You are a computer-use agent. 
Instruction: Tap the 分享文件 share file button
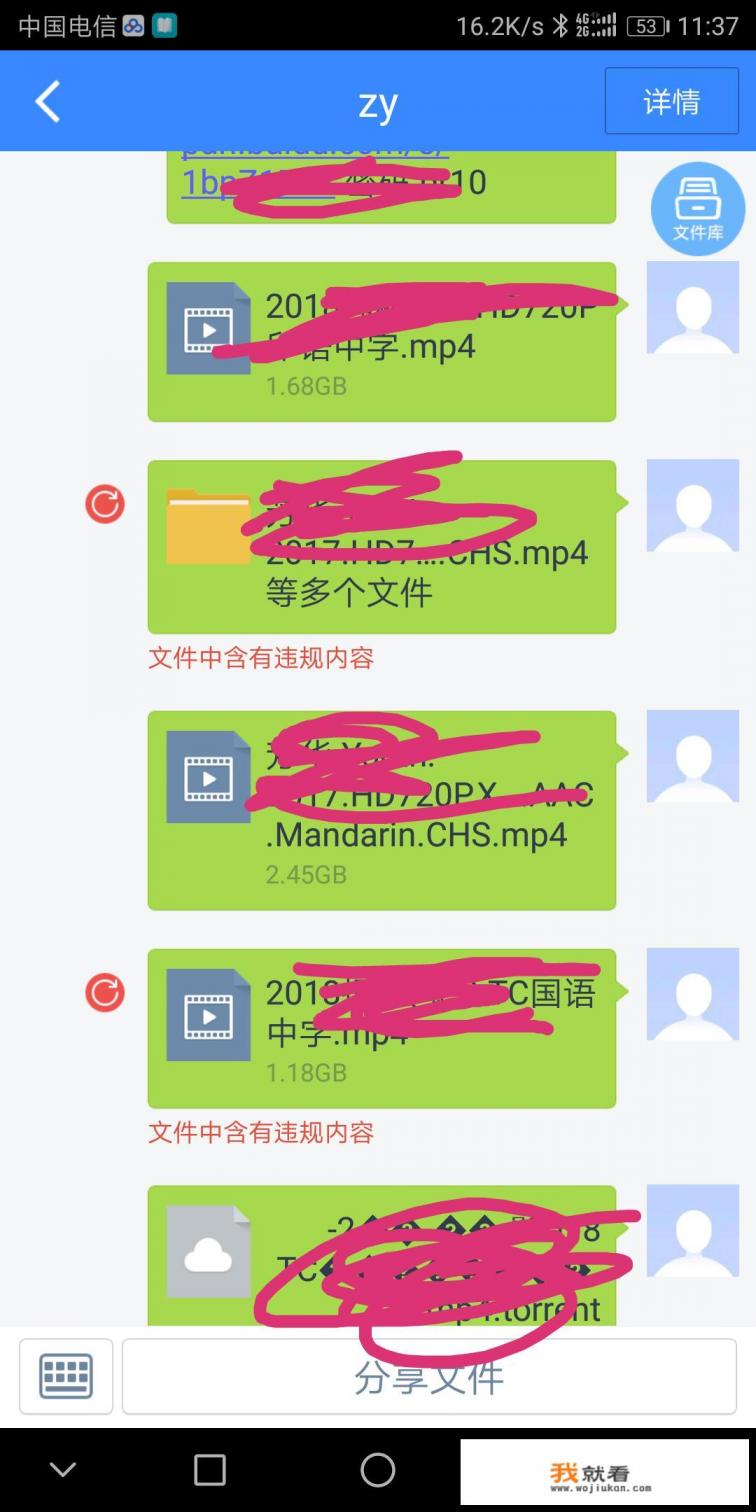429,1376
